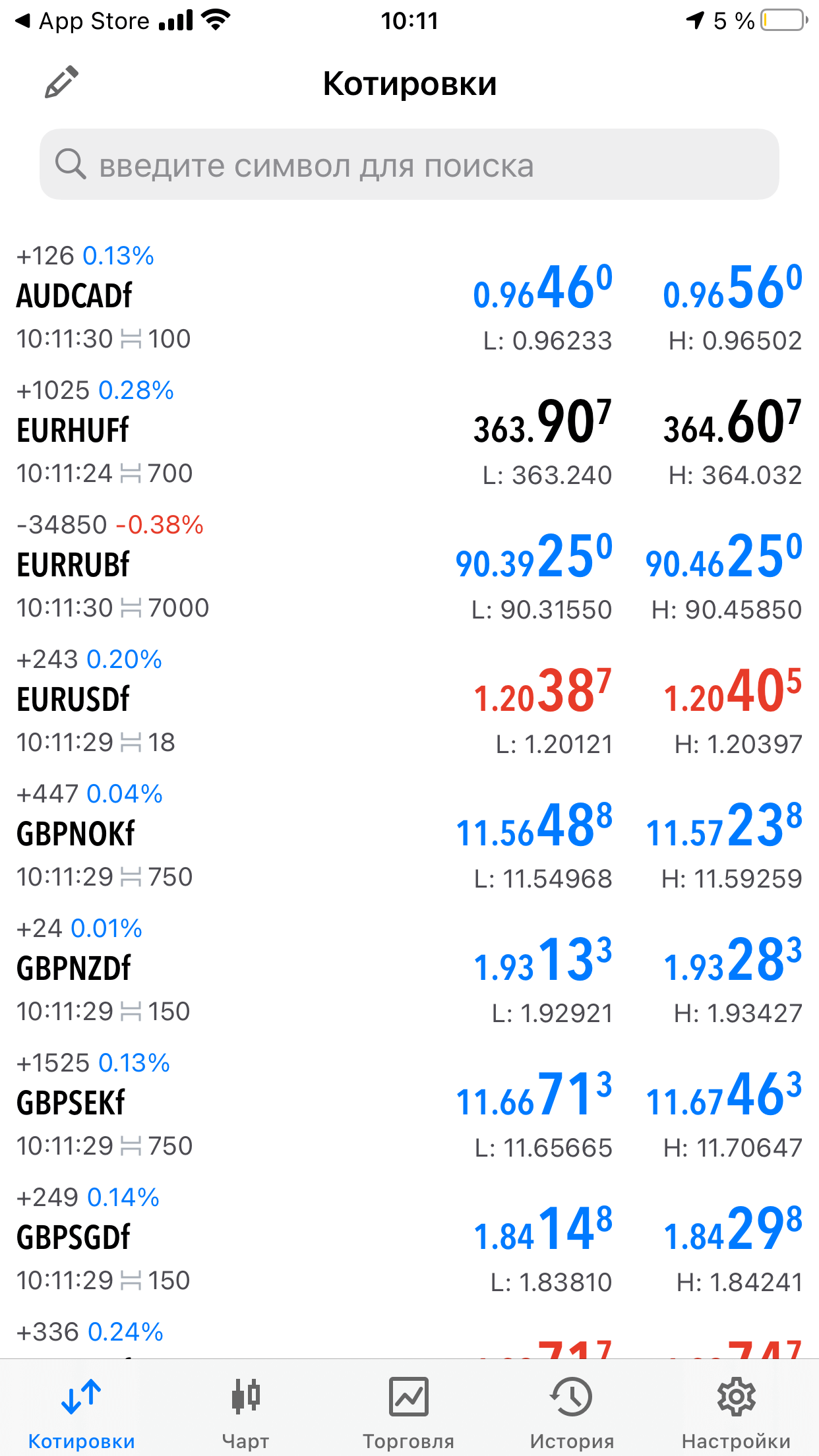Tap the pencil edit icon
Screen dimensions: 819x1456
(x=61, y=82)
